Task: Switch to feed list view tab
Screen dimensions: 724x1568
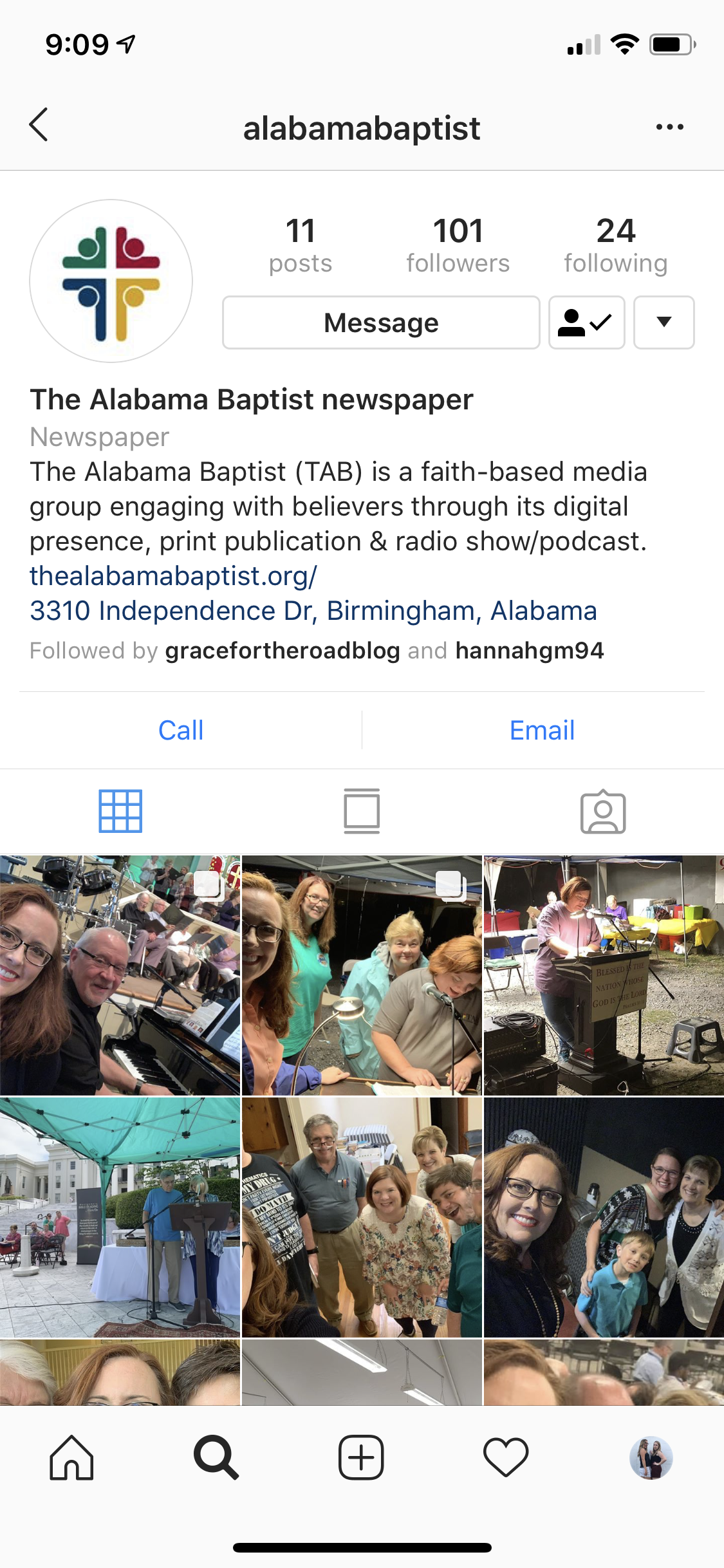Action: (x=362, y=811)
